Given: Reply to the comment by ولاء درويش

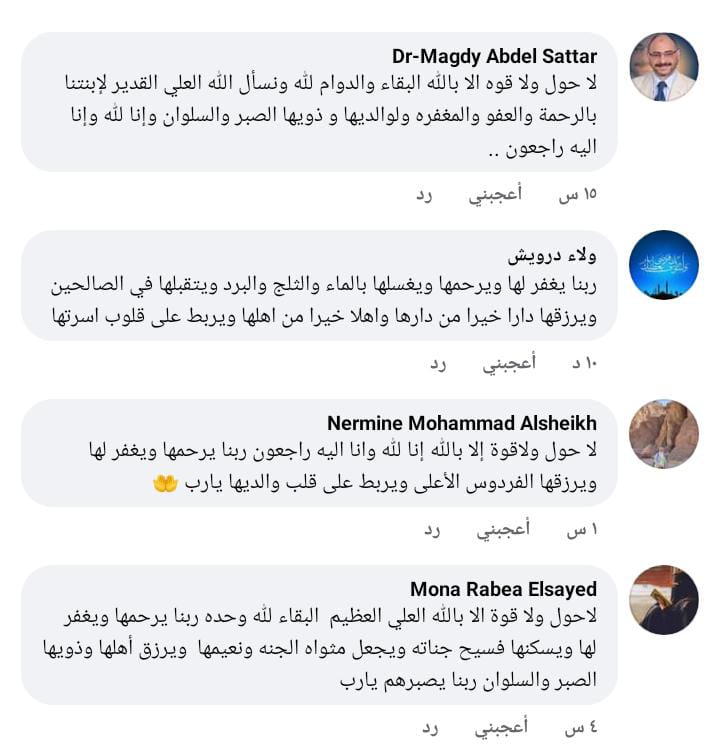Looking at the screenshot, I should 438,363.
